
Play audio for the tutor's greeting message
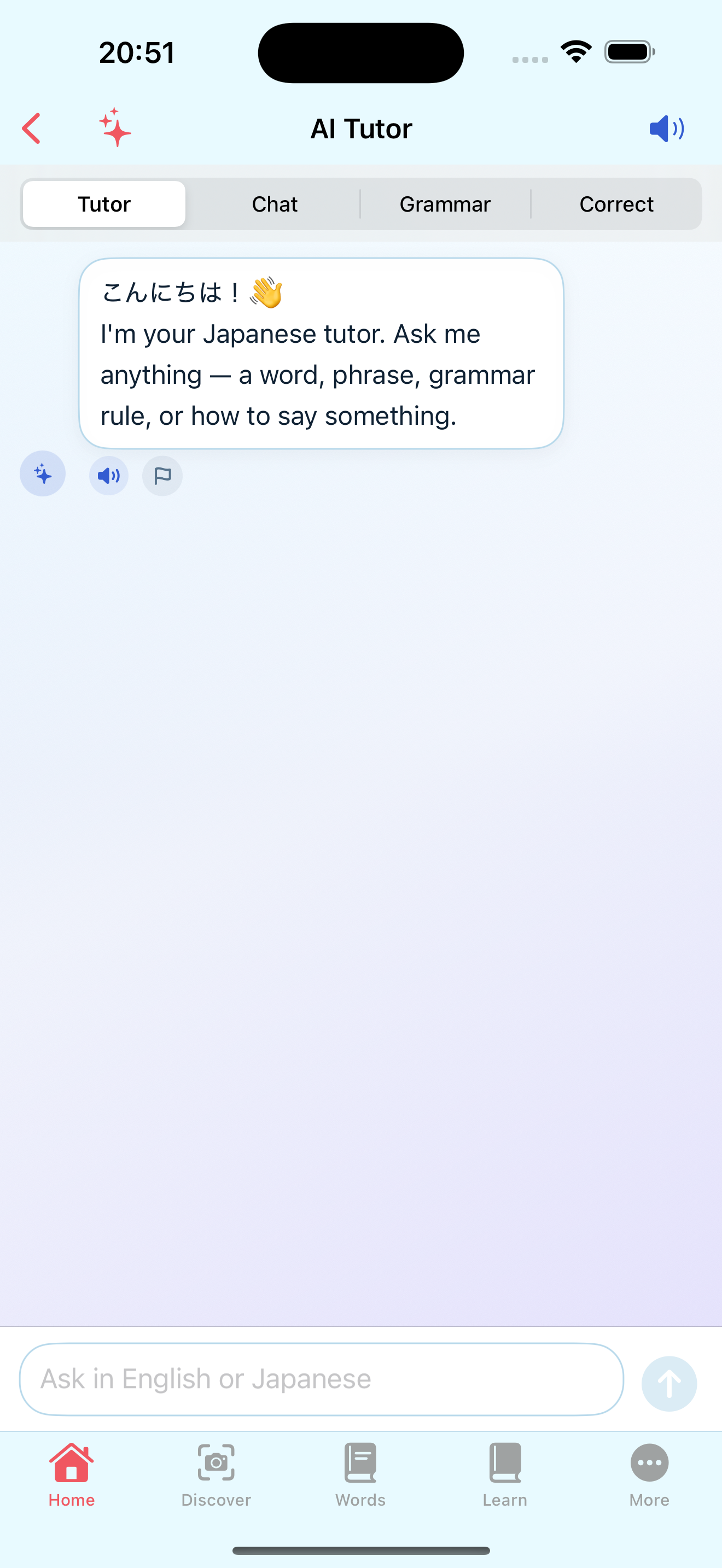pyautogui.click(x=109, y=476)
